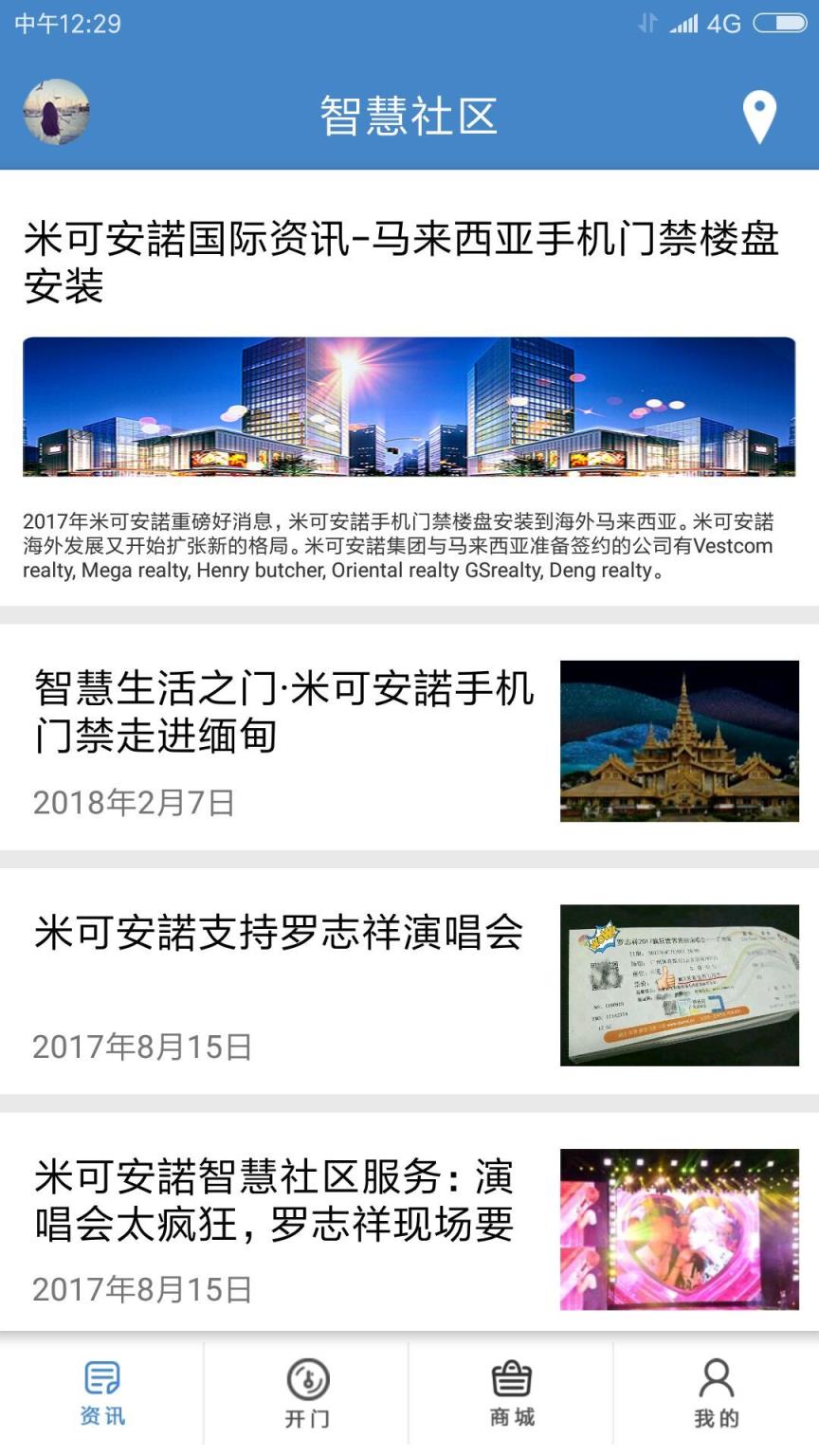Tap the pink concert stage photo
819x1456 pixels.
[679, 1228]
